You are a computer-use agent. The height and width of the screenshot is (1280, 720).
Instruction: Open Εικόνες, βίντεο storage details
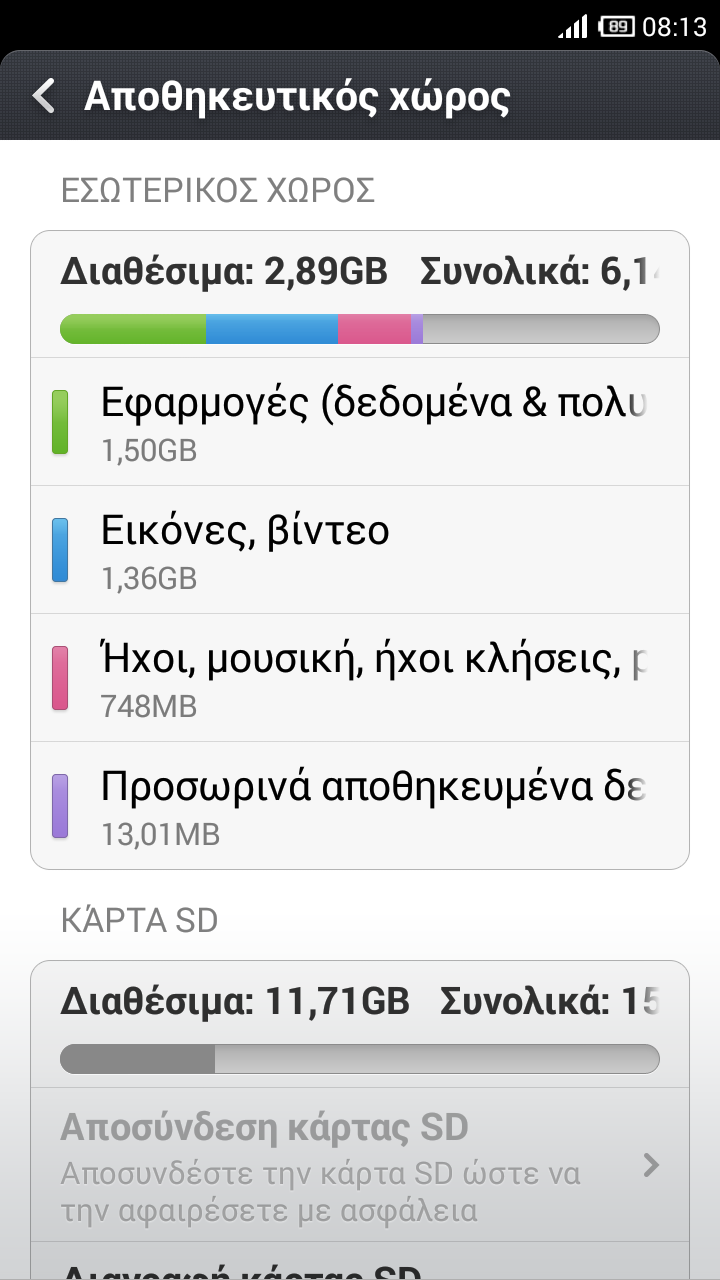point(360,550)
